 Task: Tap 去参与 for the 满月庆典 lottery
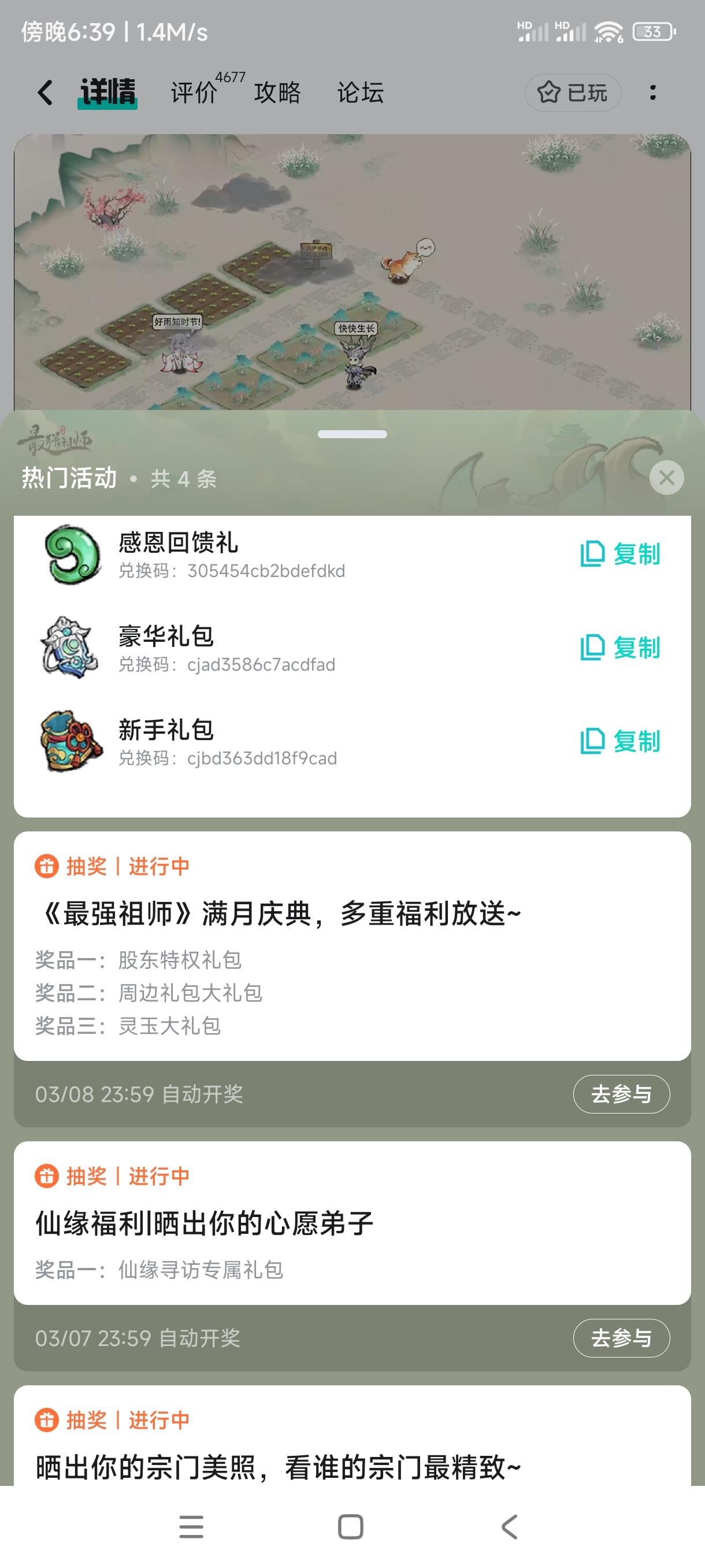[621, 1094]
